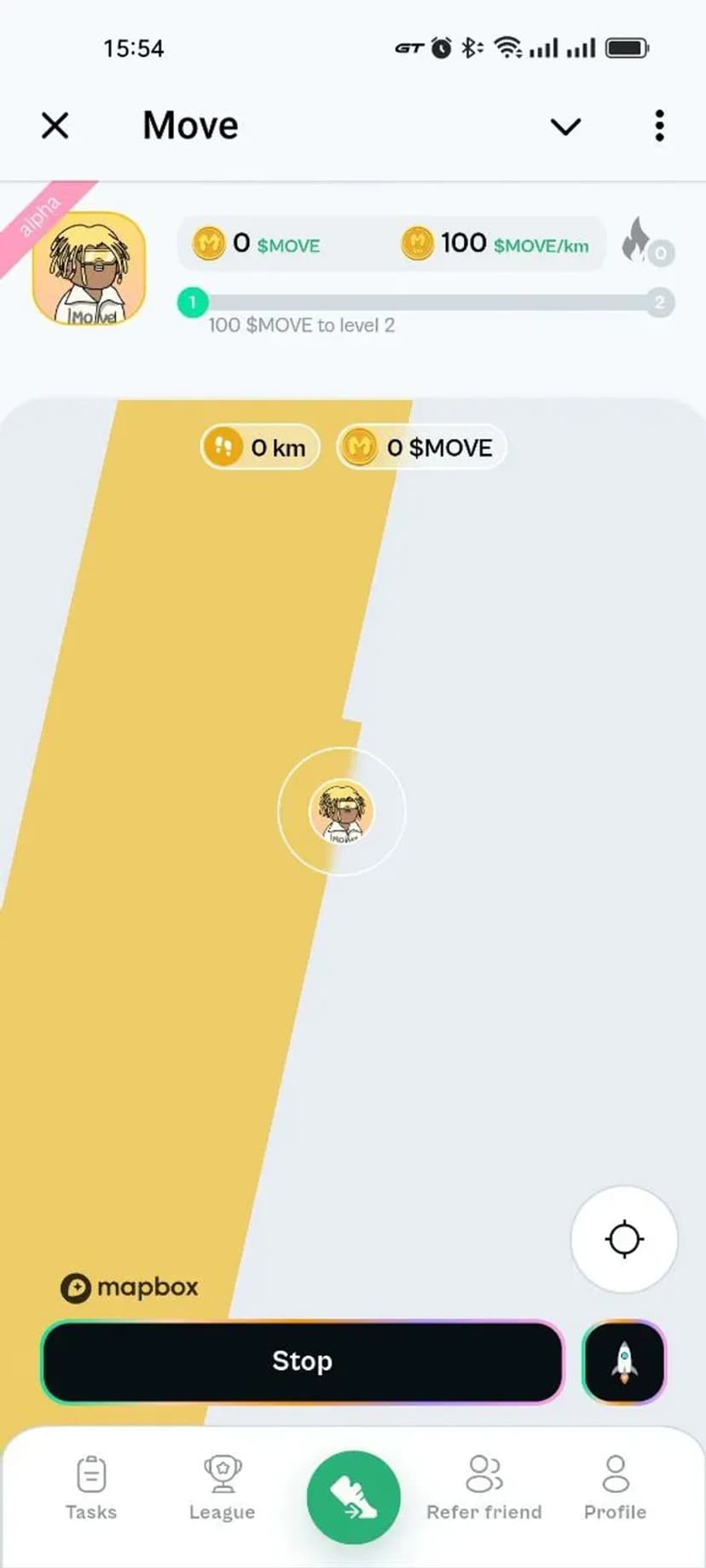This screenshot has width=706, height=1568.
Task: Tap the profile avatar at top
Action: 89,268
